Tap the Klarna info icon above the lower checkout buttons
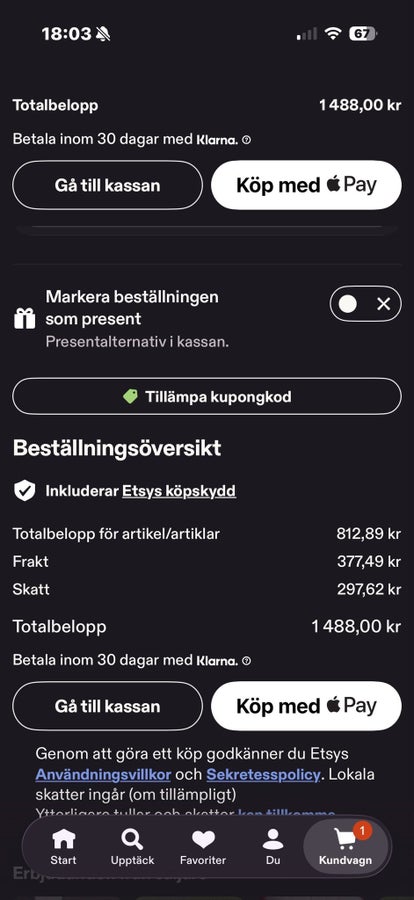 click(x=246, y=661)
